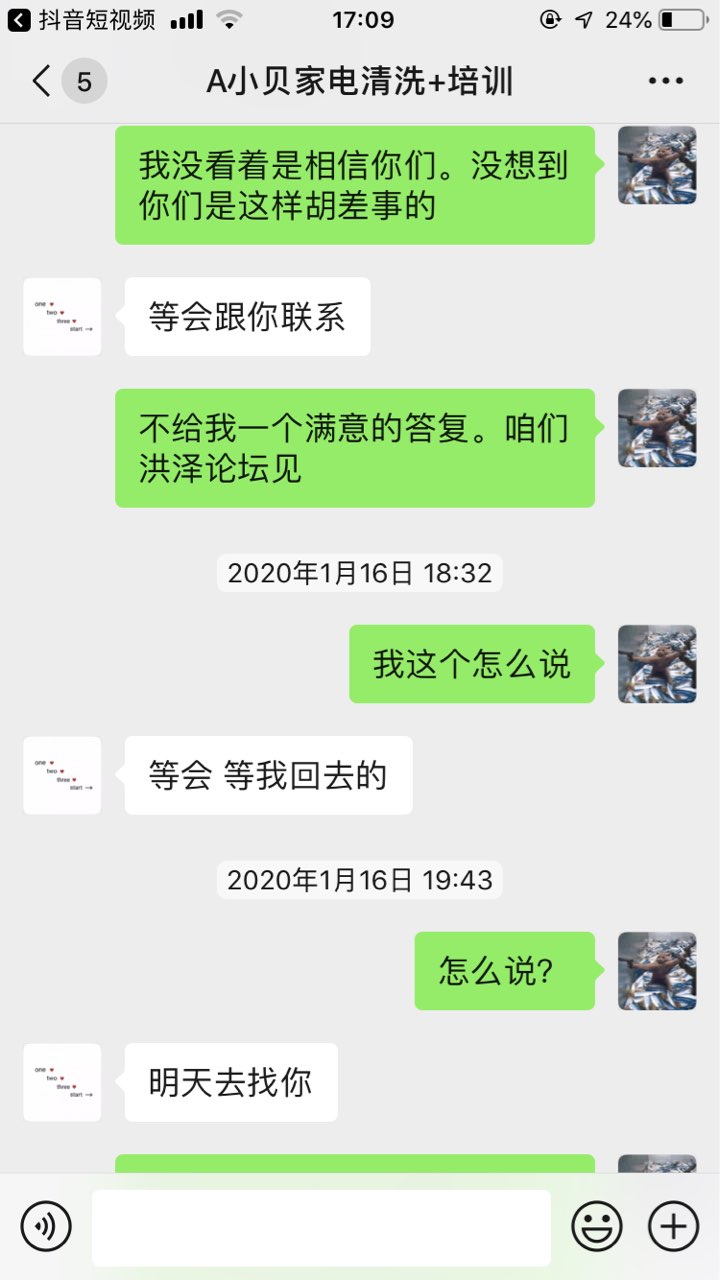The width and height of the screenshot is (720, 1280).
Task: Return to 抖音短视频 app from status bar
Action: [x=82, y=20]
